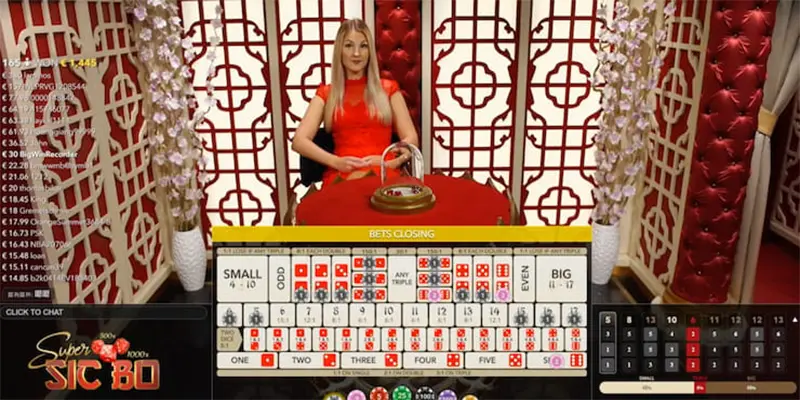Viewport: 800px width, 400px height.
Task: Place a bet on BIG 11-17
Action: coord(561,277)
